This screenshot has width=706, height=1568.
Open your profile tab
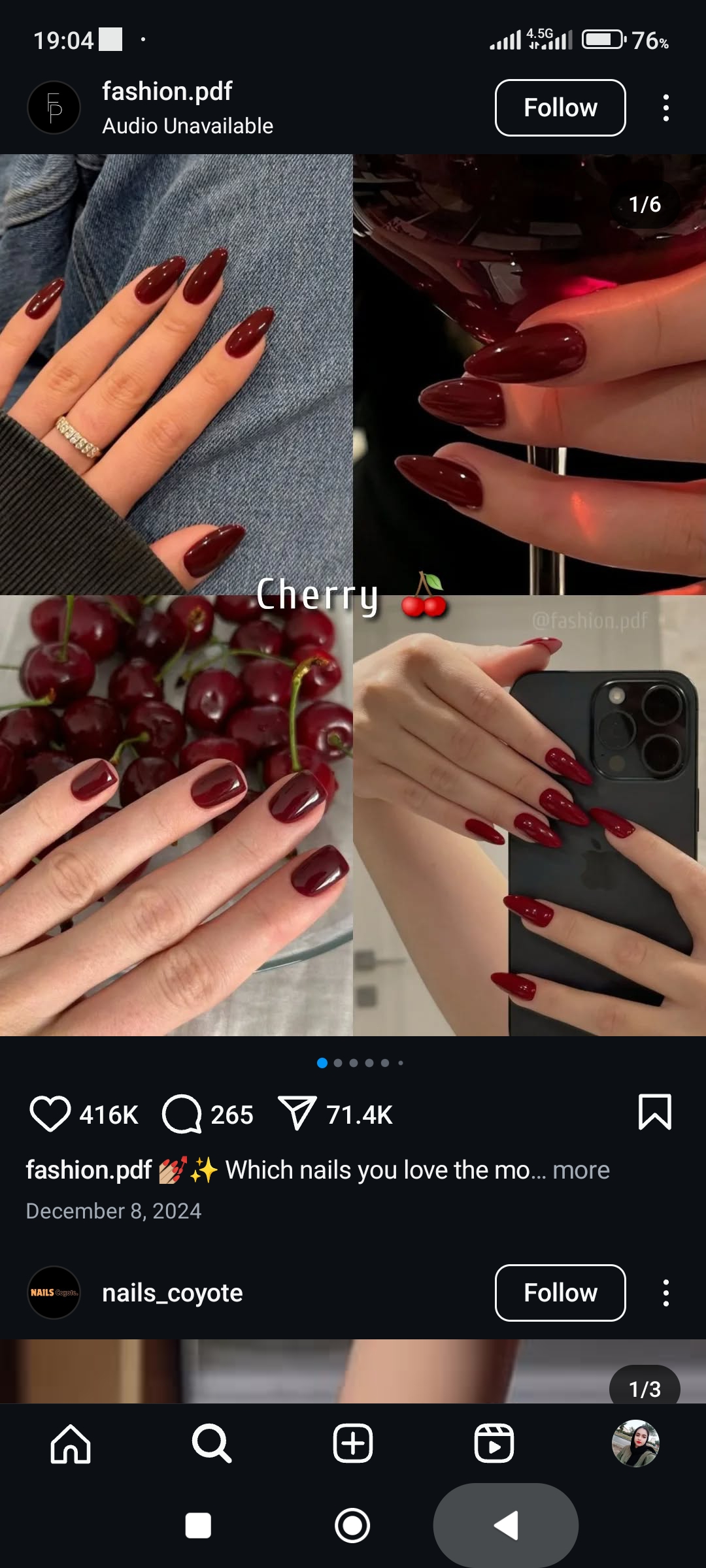635,1444
